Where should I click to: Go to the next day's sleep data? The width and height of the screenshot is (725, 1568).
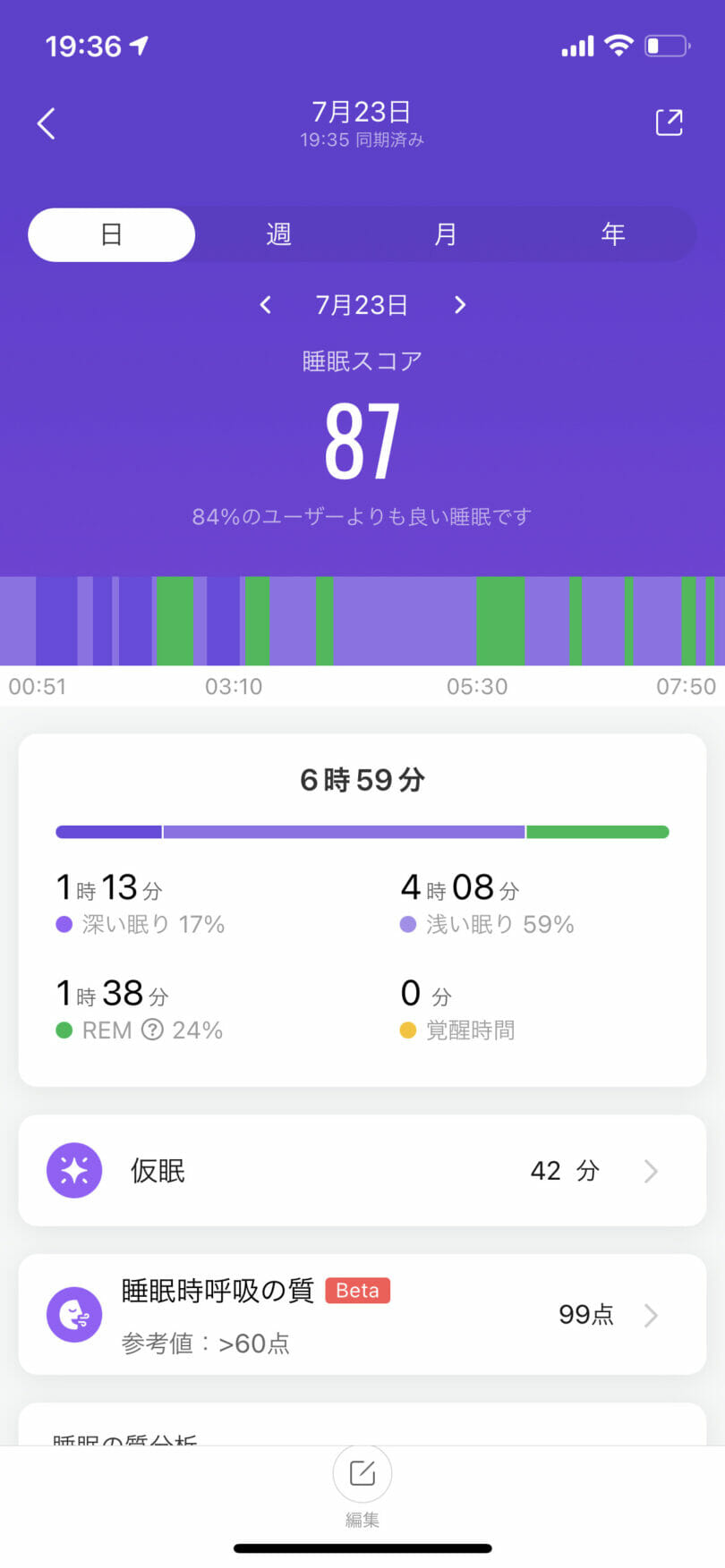click(x=460, y=305)
